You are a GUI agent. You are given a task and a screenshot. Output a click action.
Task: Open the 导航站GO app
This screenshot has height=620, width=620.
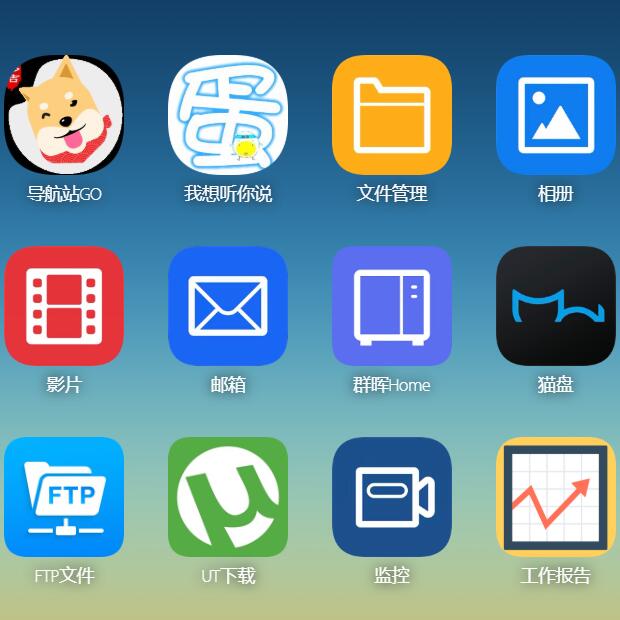click(x=64, y=115)
